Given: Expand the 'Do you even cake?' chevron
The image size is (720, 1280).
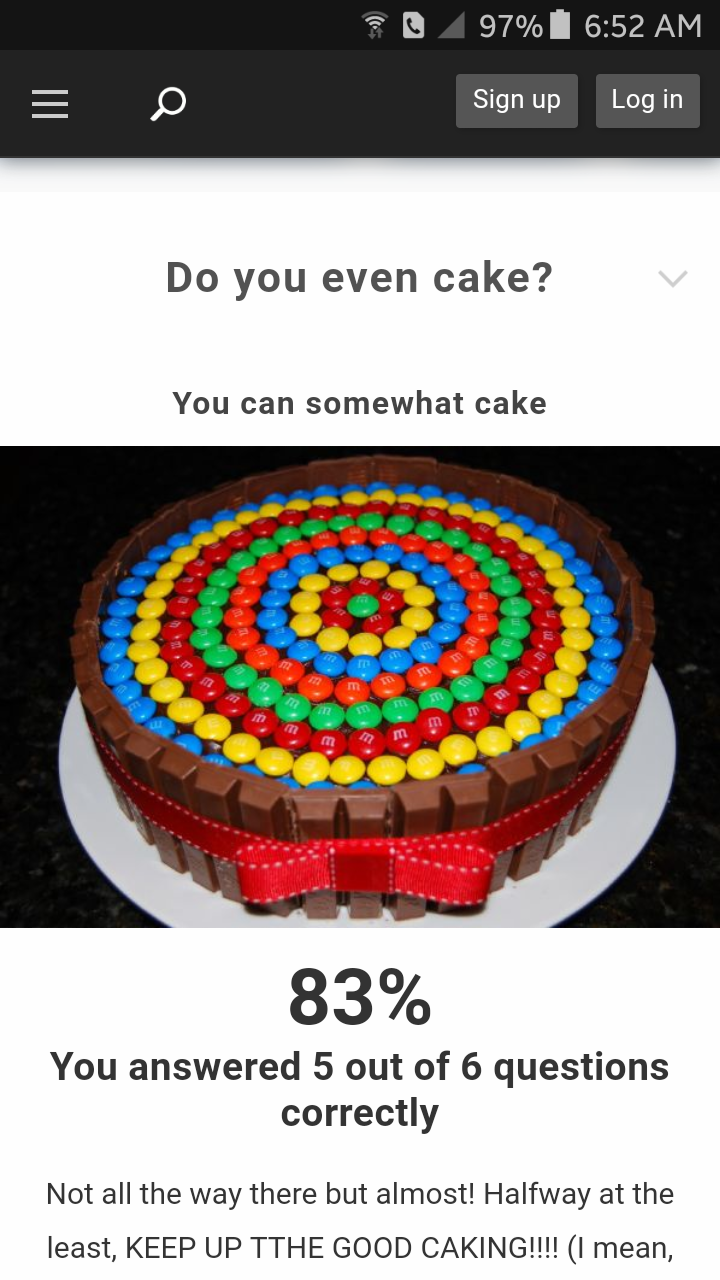Looking at the screenshot, I should [x=673, y=278].
